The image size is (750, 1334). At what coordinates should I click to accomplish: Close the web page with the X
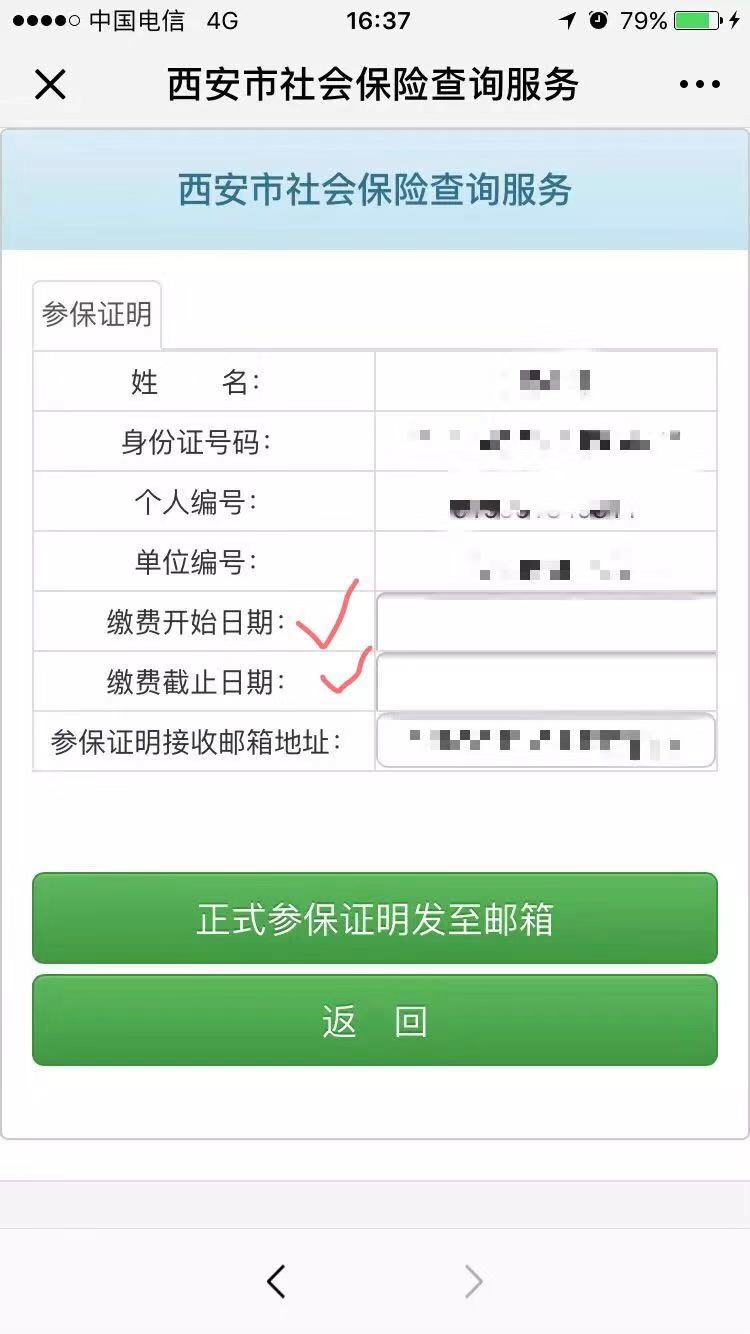(x=50, y=85)
